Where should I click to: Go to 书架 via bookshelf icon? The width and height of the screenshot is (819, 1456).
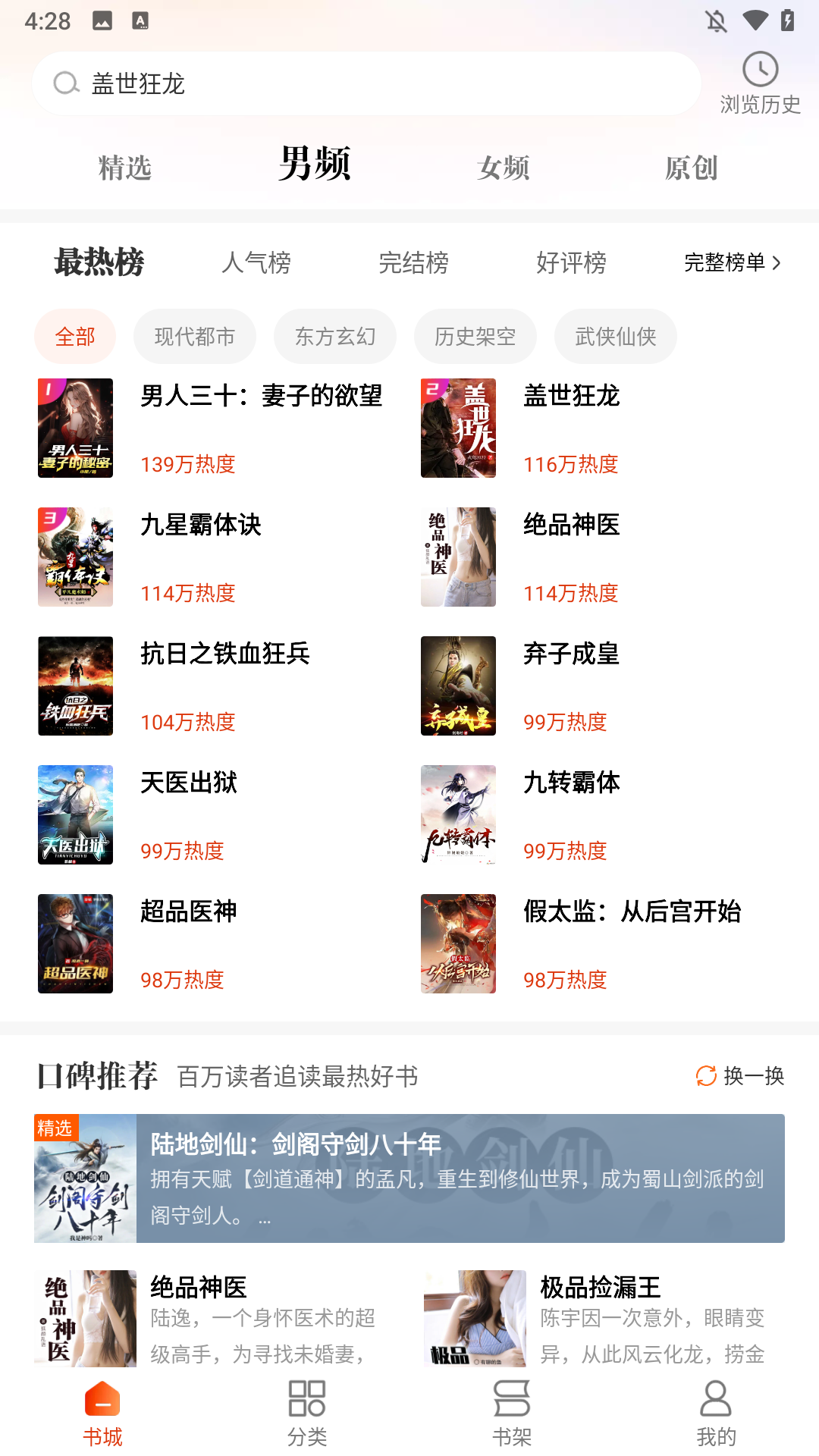point(511,1403)
